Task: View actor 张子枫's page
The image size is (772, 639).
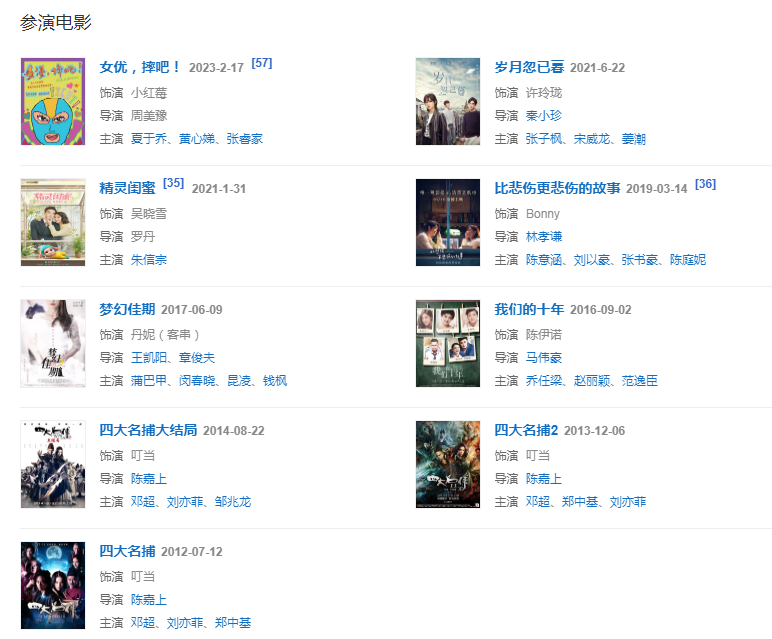Action: tap(543, 139)
